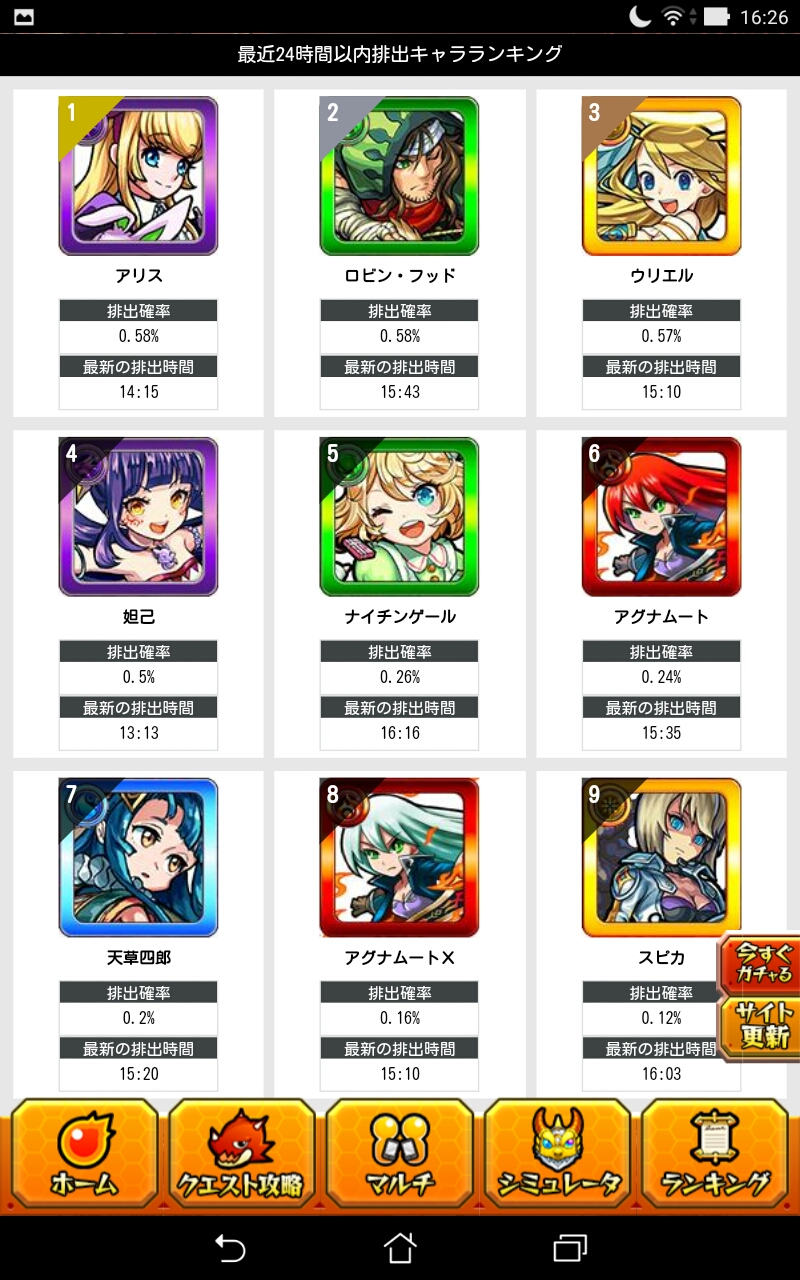Go to the ホーム tab
800x1280 pixels.
coord(85,1156)
